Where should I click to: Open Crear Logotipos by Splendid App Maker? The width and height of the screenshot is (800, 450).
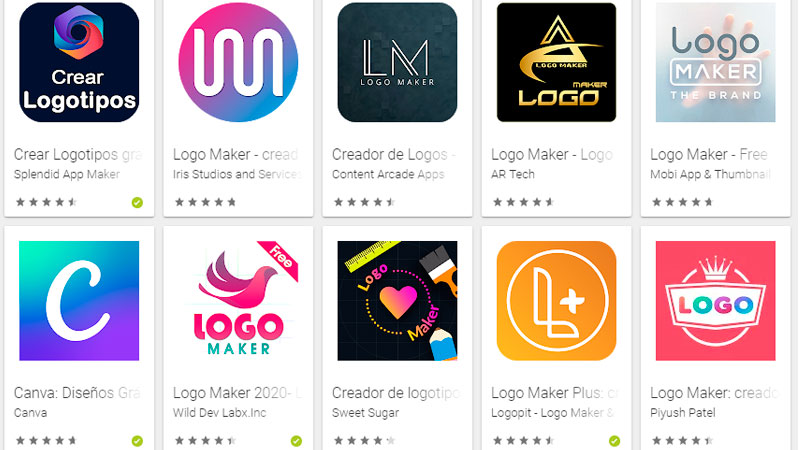click(x=79, y=62)
